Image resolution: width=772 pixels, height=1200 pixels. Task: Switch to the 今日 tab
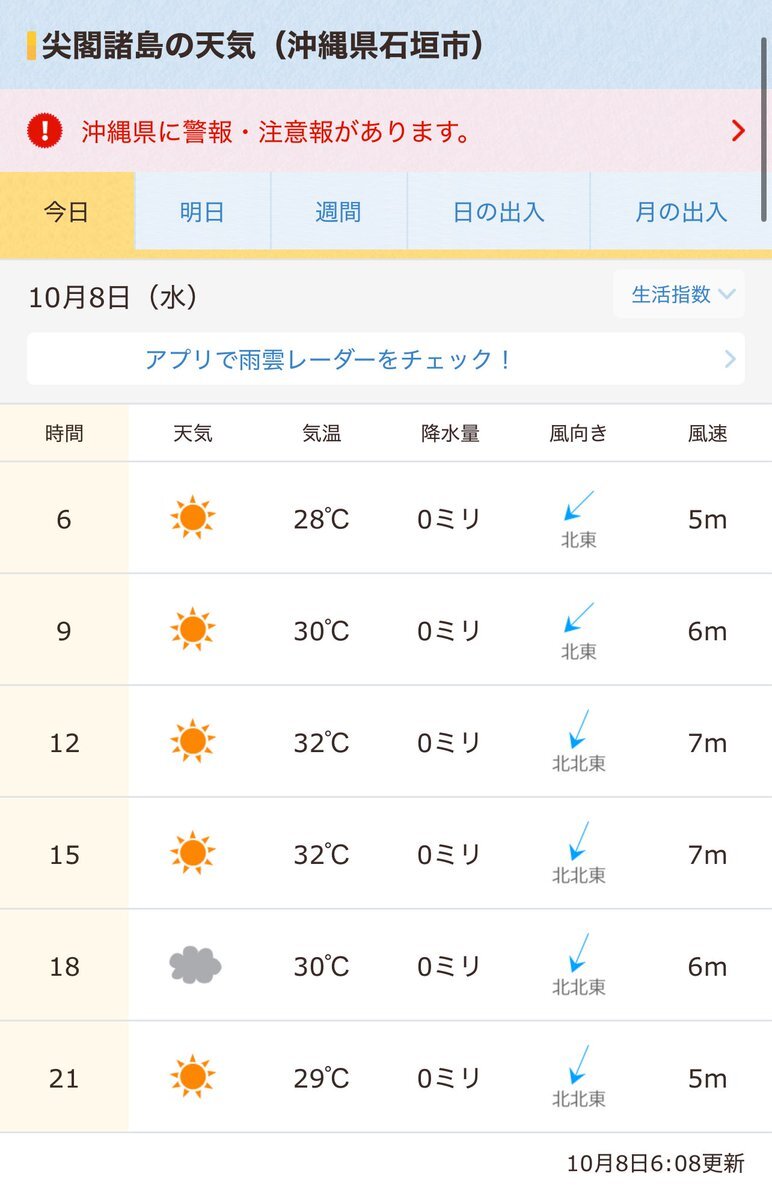coord(66,212)
